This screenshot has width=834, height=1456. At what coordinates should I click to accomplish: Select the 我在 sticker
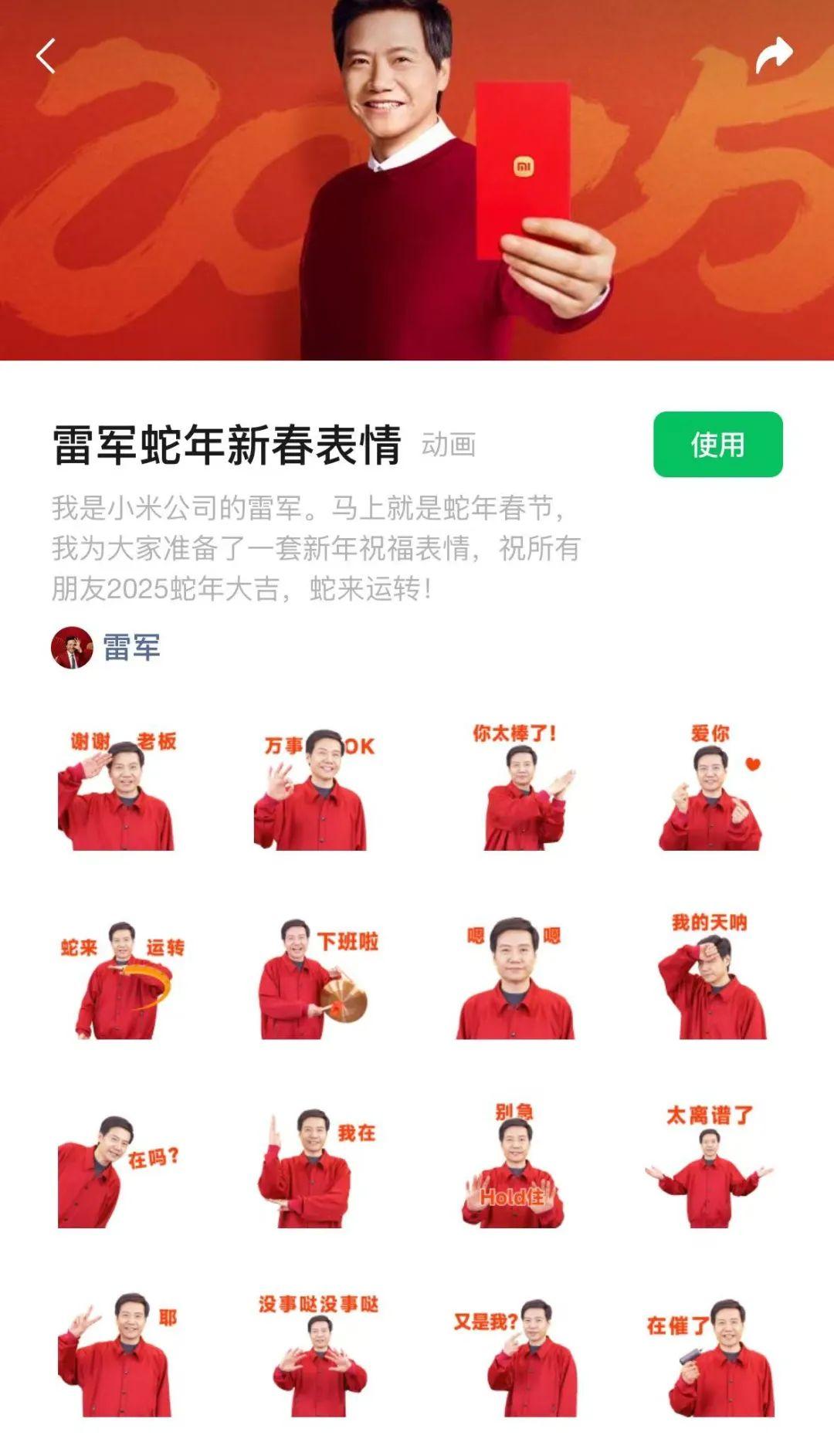[315, 1169]
